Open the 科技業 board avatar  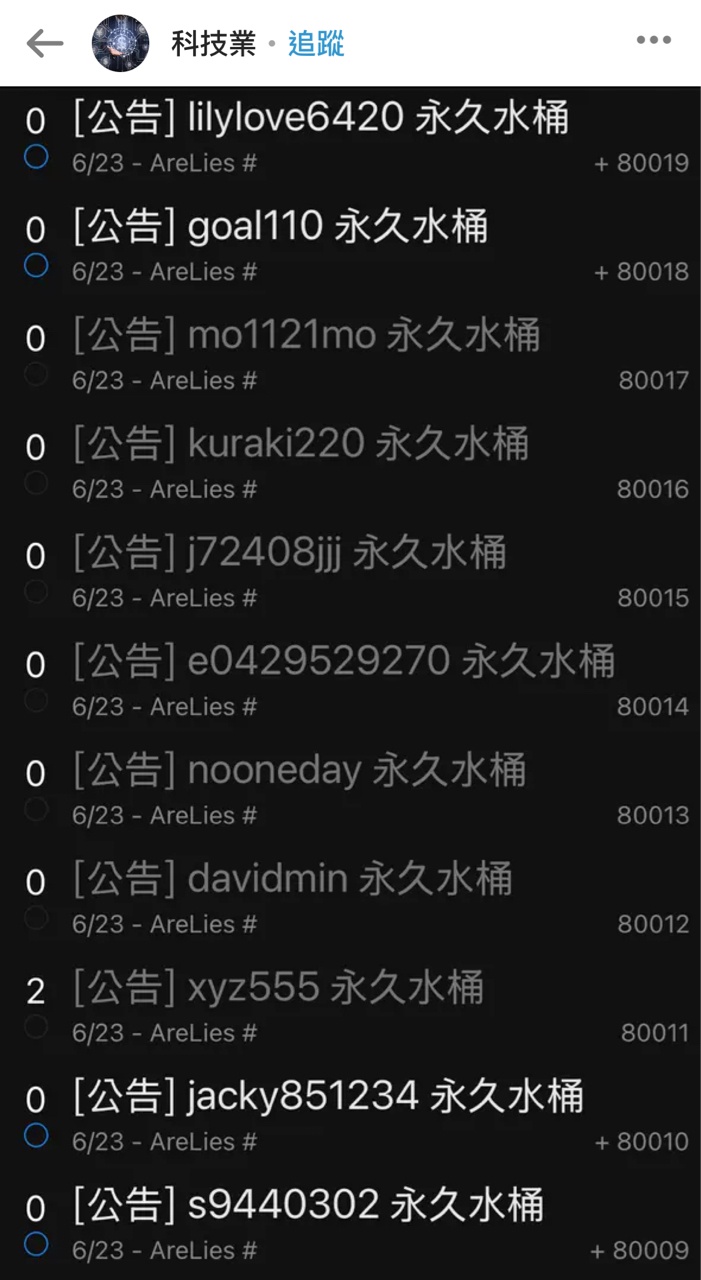point(121,43)
